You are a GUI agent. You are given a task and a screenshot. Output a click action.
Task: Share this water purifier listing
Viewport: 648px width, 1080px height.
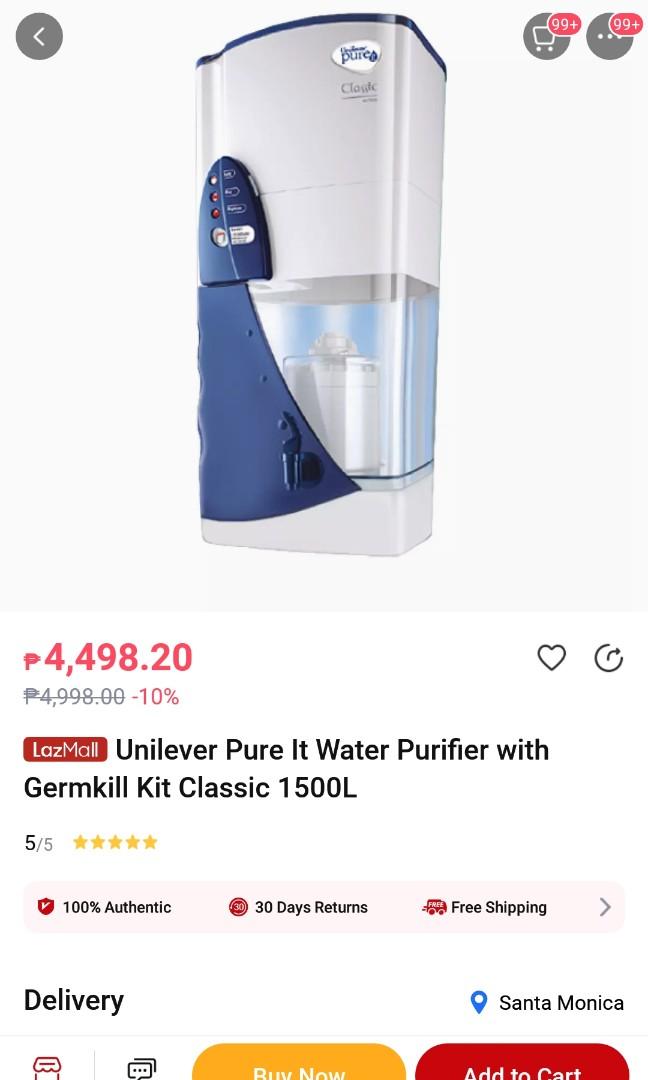pyautogui.click(x=608, y=657)
